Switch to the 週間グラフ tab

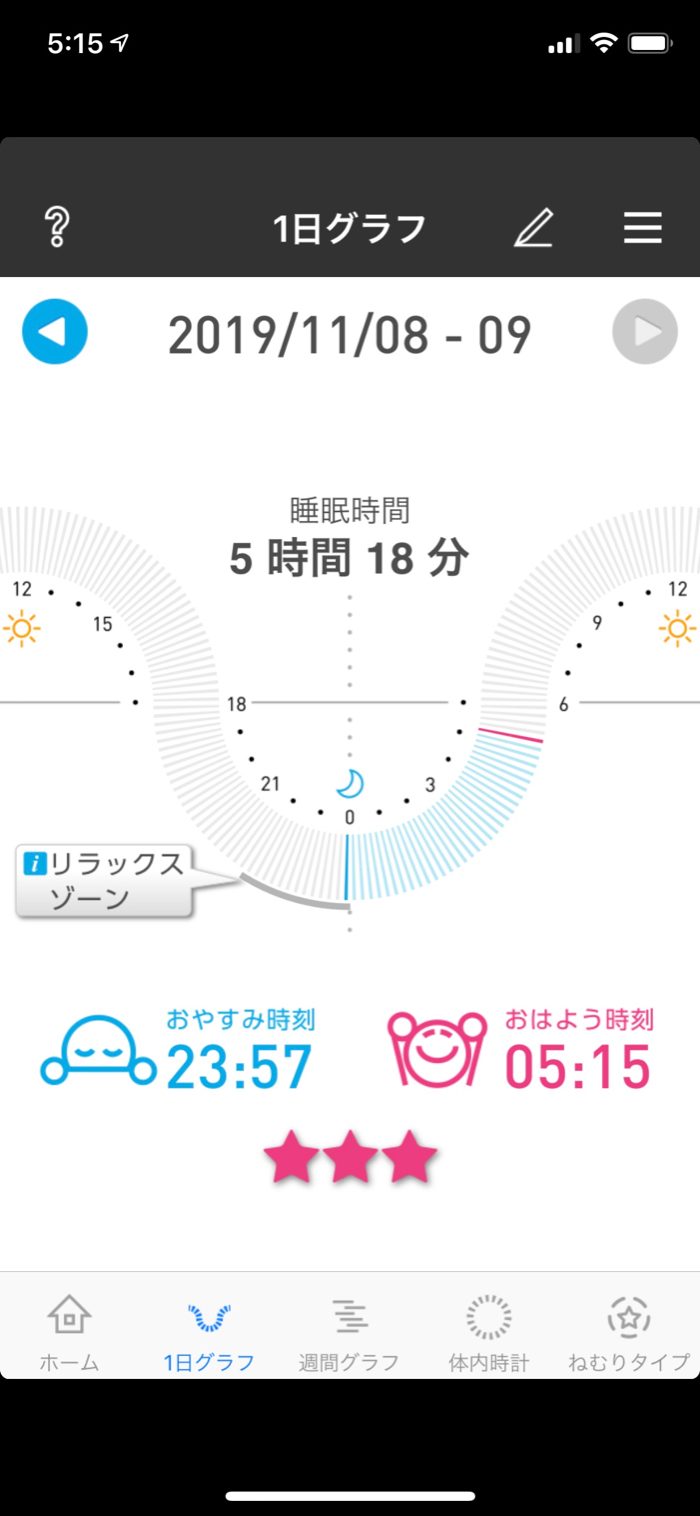349,1331
